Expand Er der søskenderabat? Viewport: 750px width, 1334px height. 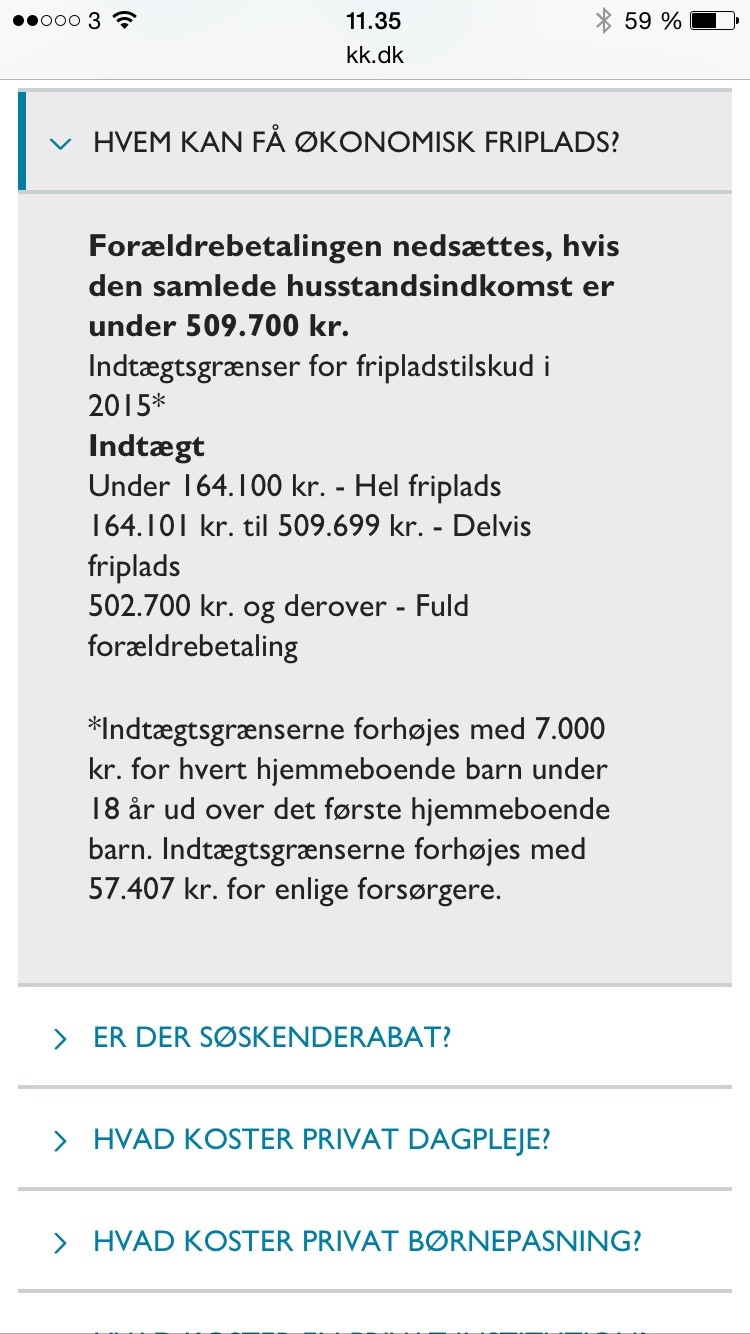tap(272, 1037)
